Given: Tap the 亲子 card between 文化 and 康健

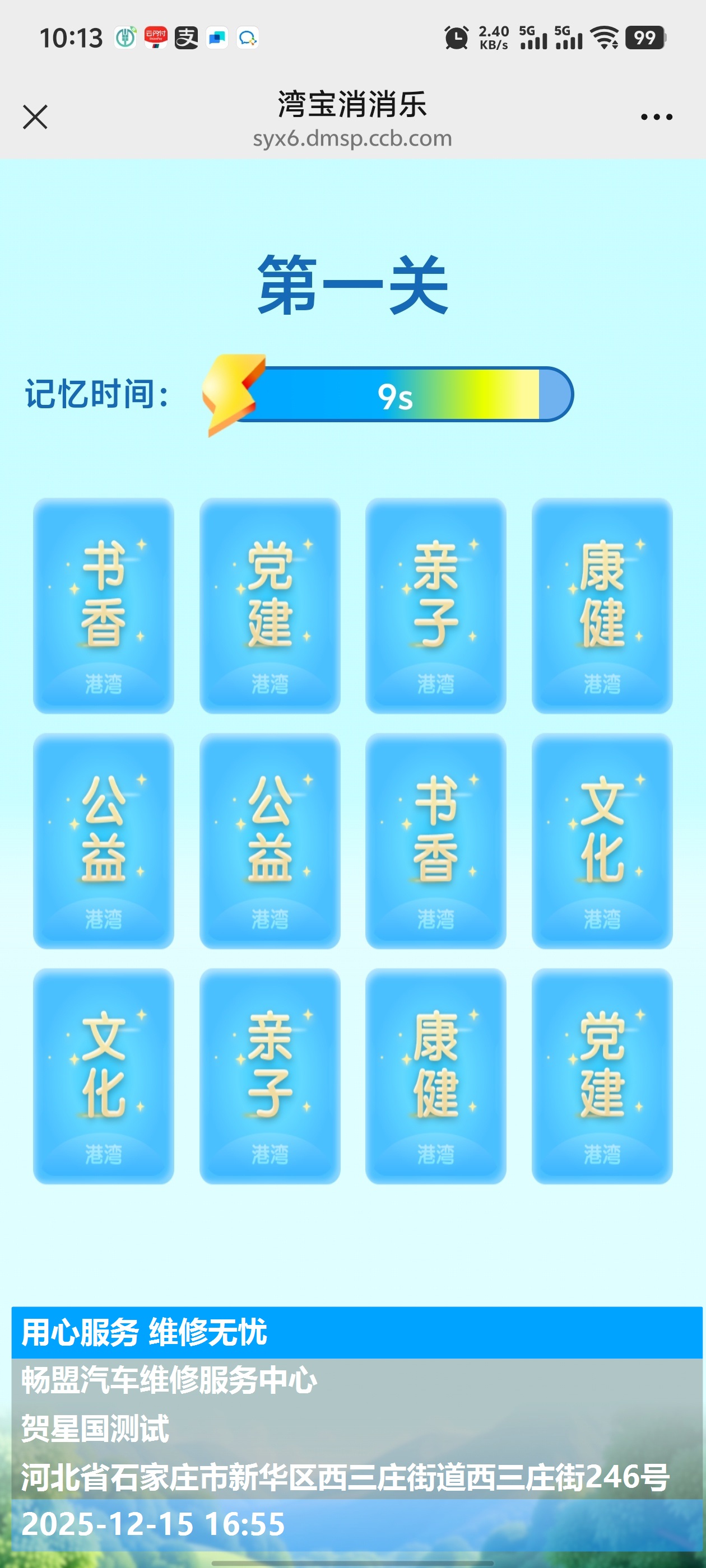Looking at the screenshot, I should point(270,1076).
